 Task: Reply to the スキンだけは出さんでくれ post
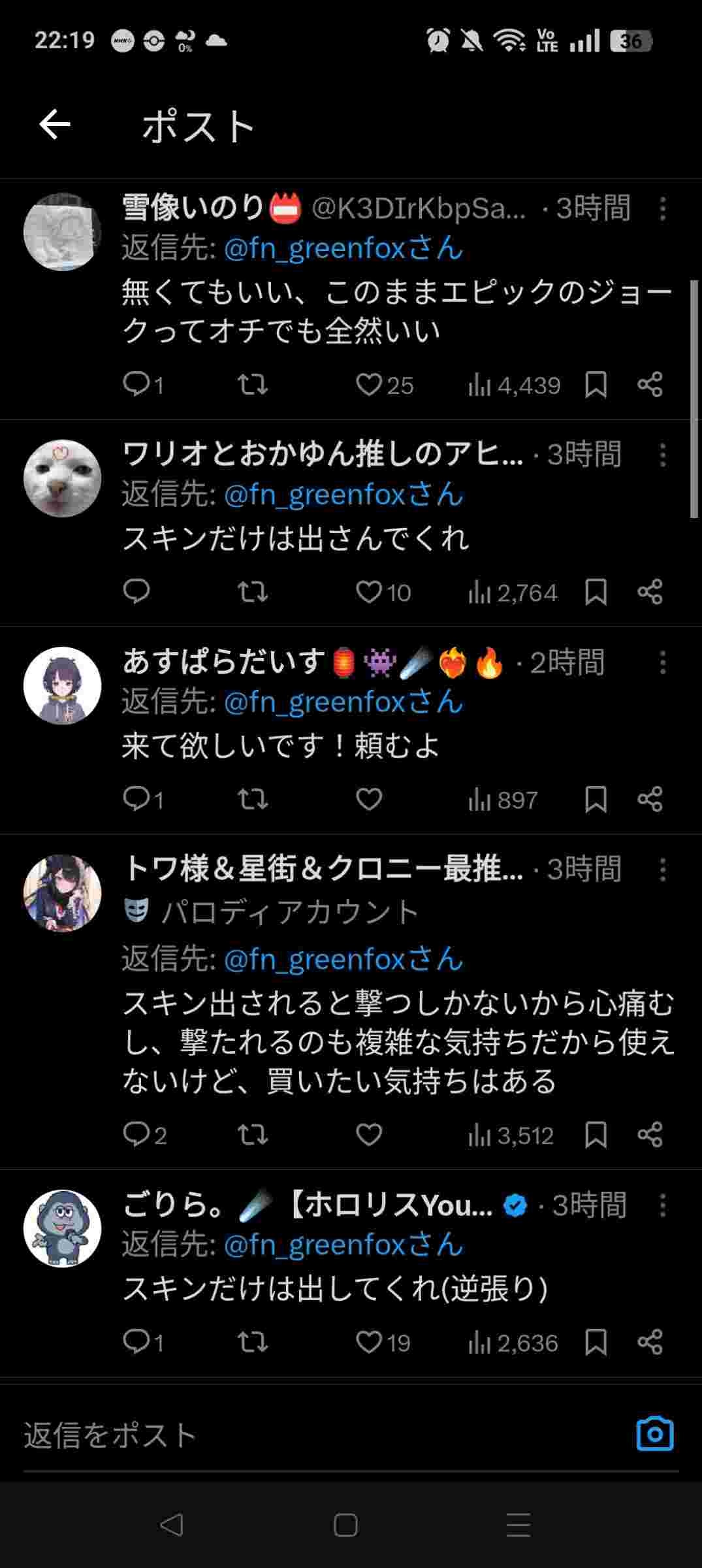click(136, 592)
